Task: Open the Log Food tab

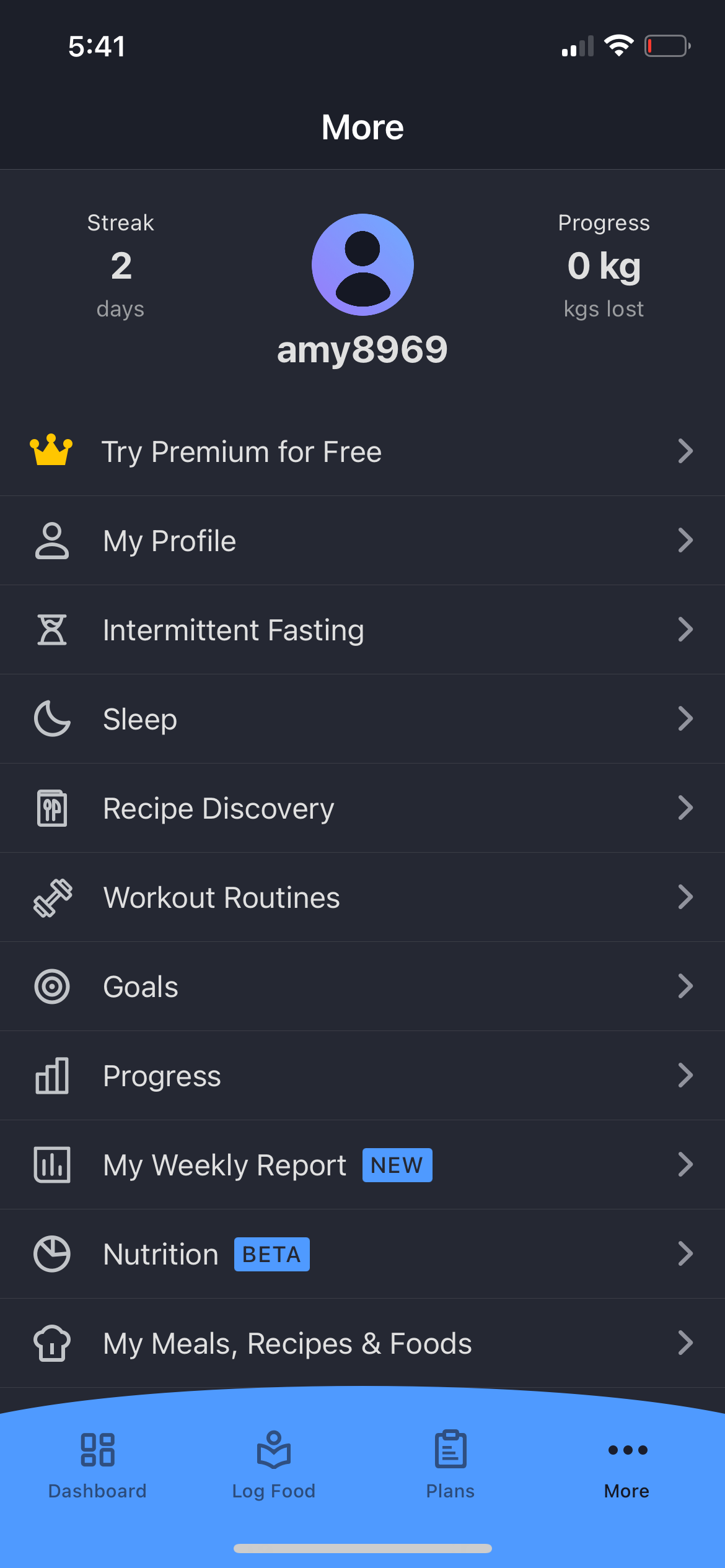Action: [274, 1468]
